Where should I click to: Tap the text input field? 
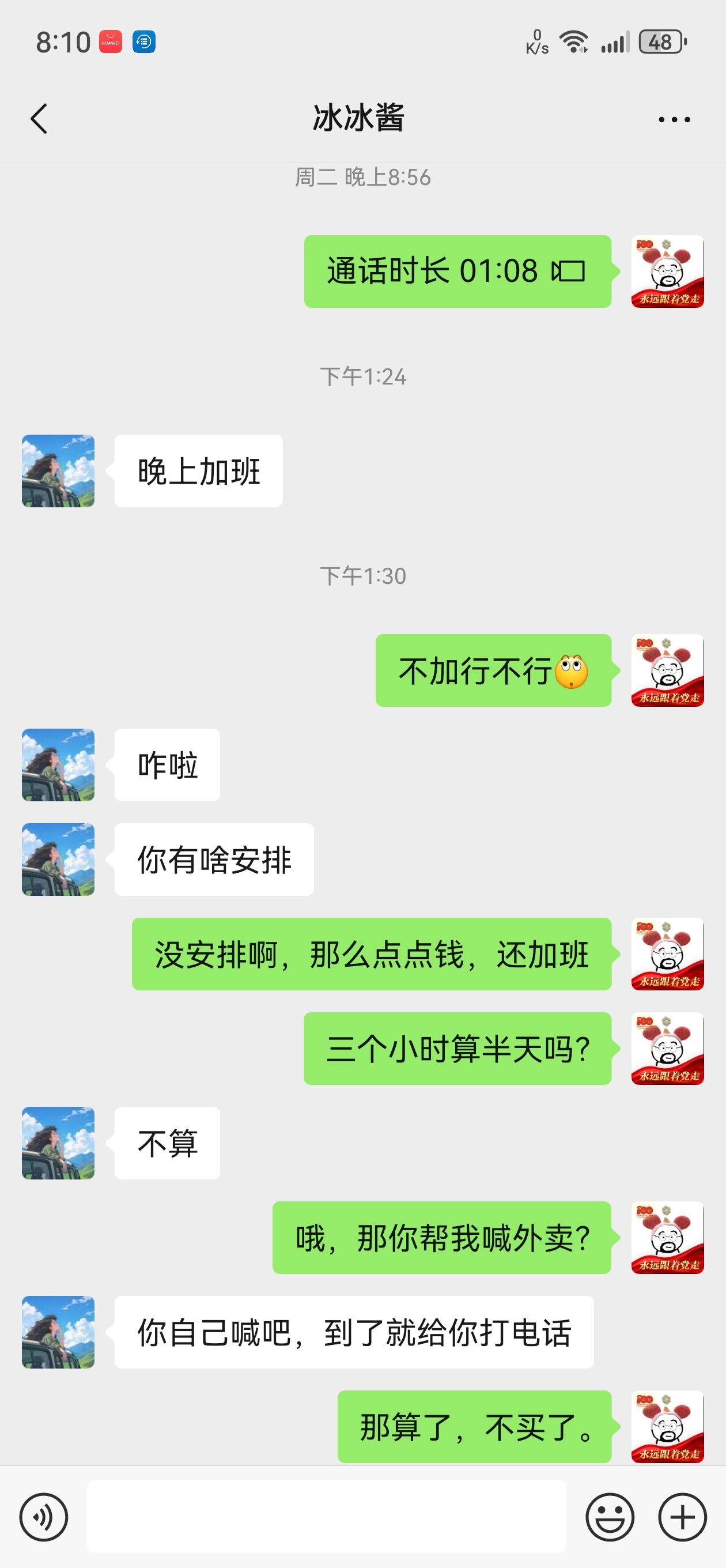point(328,1516)
